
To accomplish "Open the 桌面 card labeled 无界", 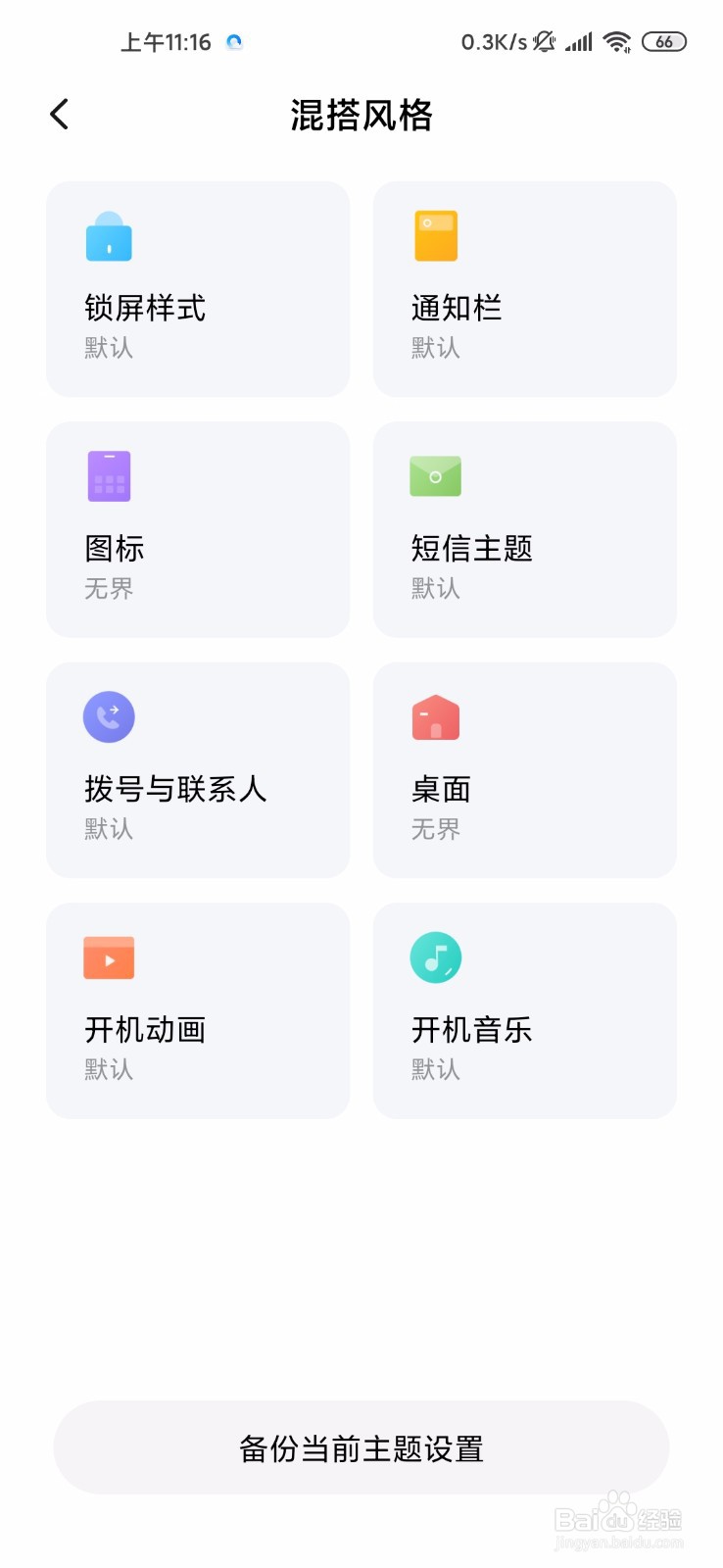I will coord(524,770).
